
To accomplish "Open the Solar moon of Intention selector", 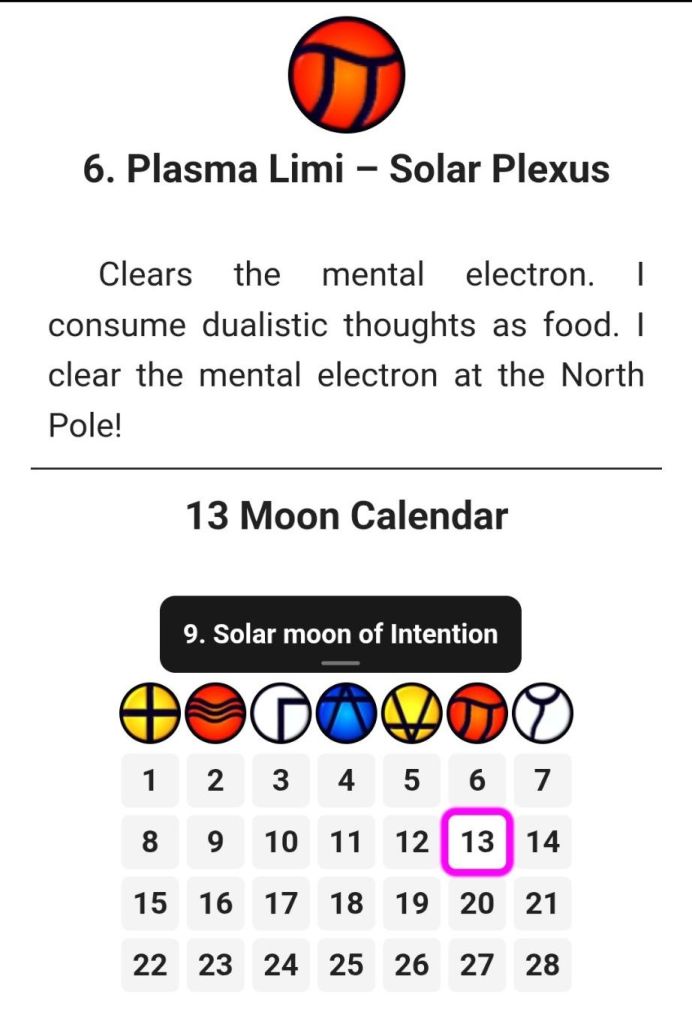I will [340, 634].
